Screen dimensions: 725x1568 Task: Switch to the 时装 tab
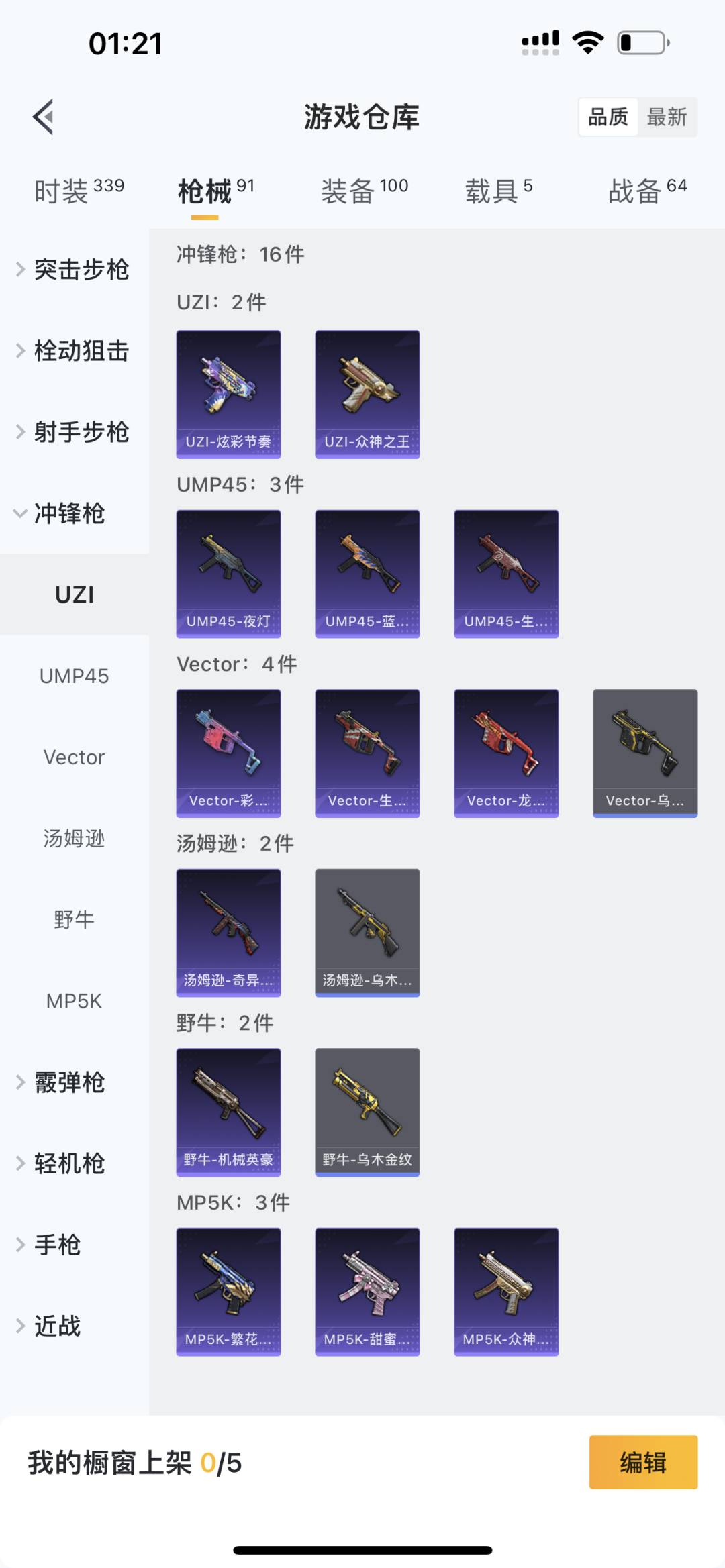[x=79, y=191]
